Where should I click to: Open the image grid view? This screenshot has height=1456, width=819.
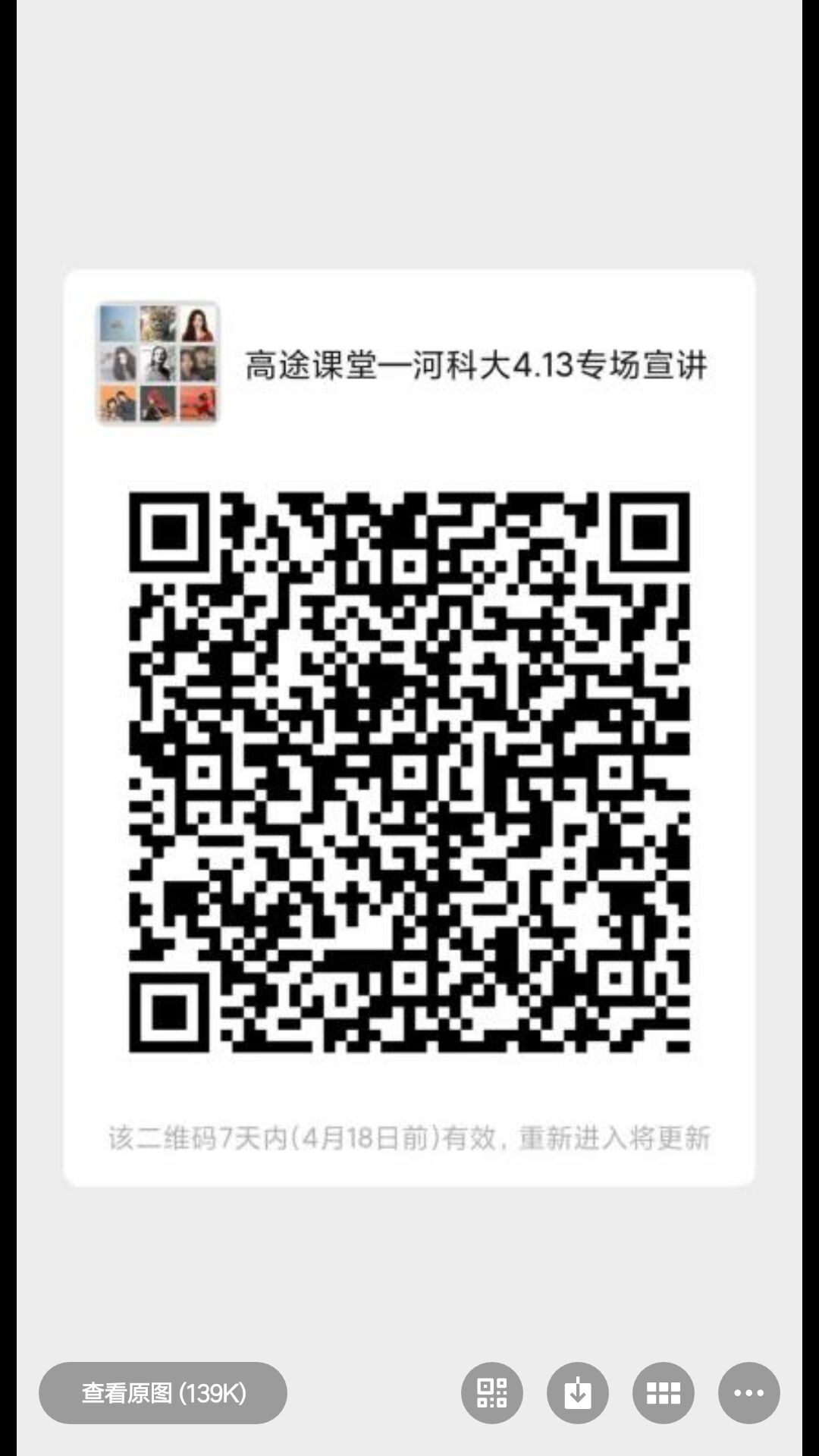click(663, 1393)
